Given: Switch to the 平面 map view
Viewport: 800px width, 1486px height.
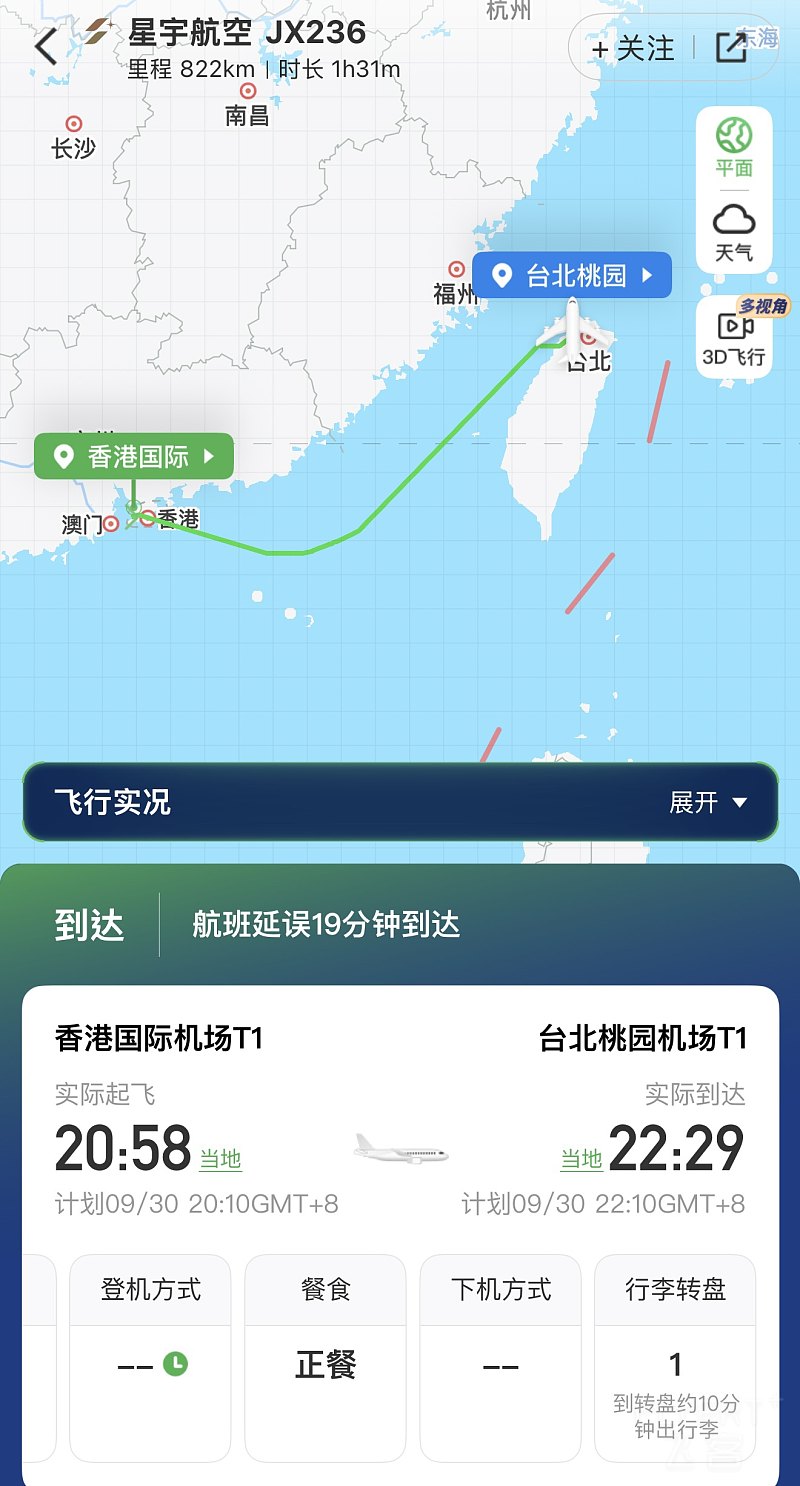Looking at the screenshot, I should [734, 148].
